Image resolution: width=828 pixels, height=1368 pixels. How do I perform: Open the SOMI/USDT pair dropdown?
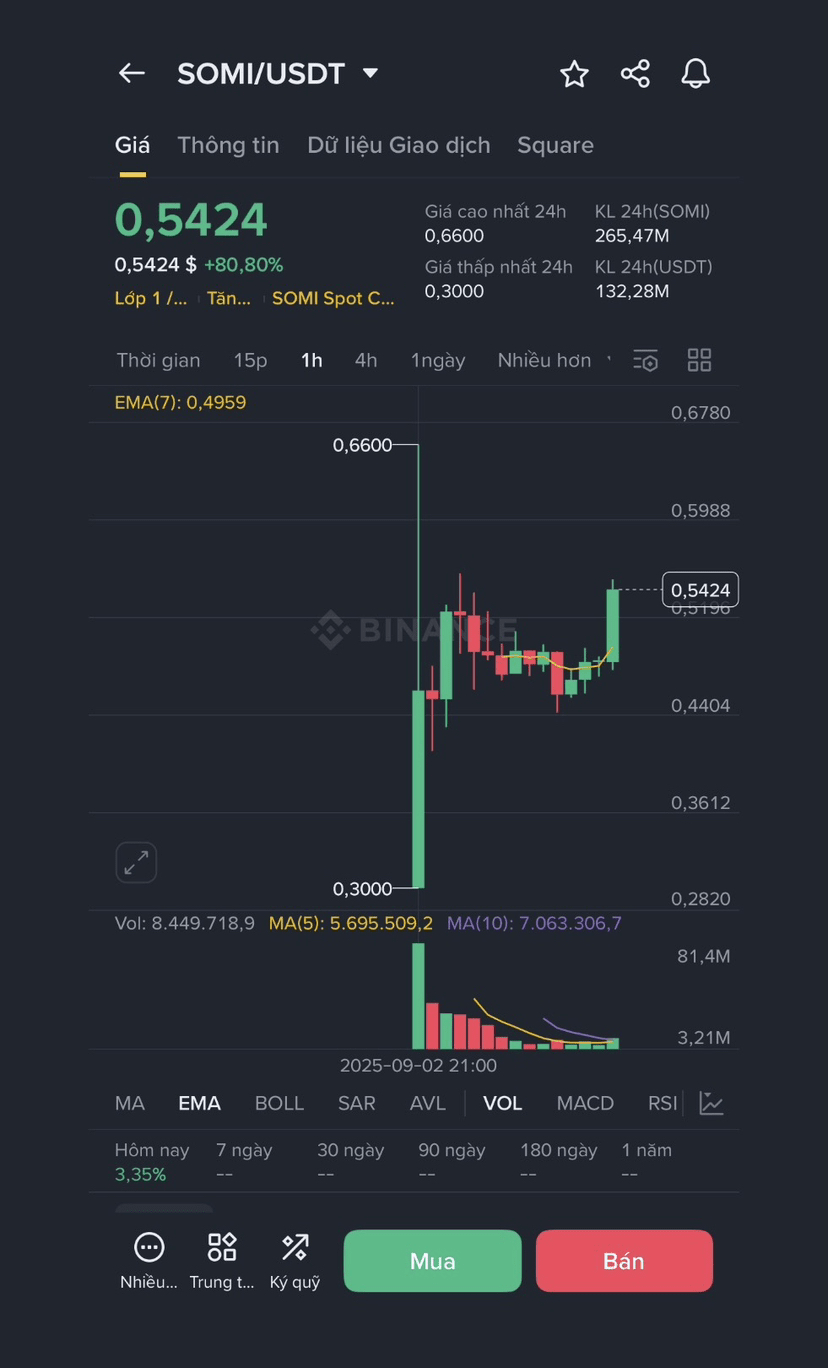(x=370, y=73)
